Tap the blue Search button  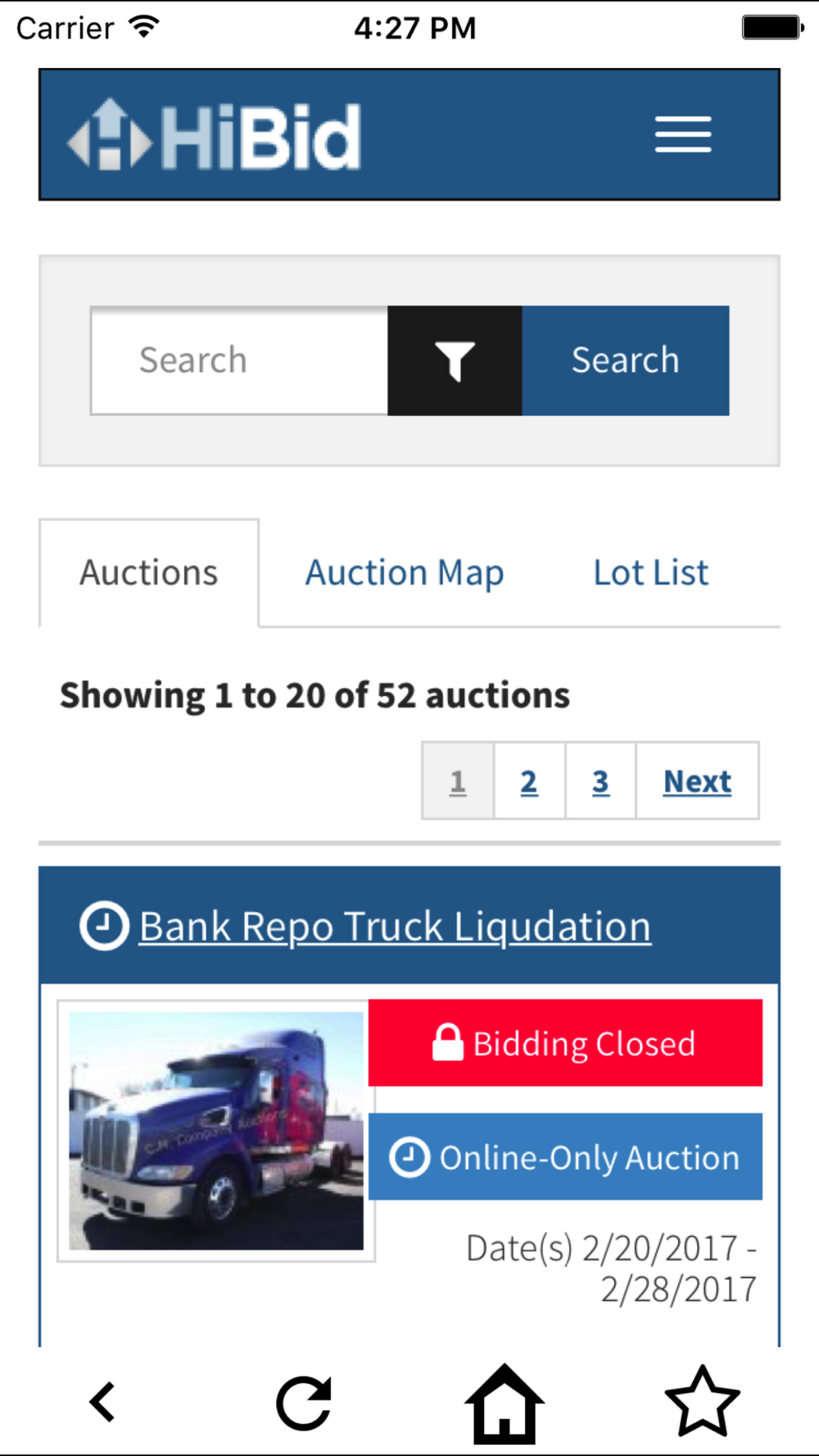coord(626,360)
